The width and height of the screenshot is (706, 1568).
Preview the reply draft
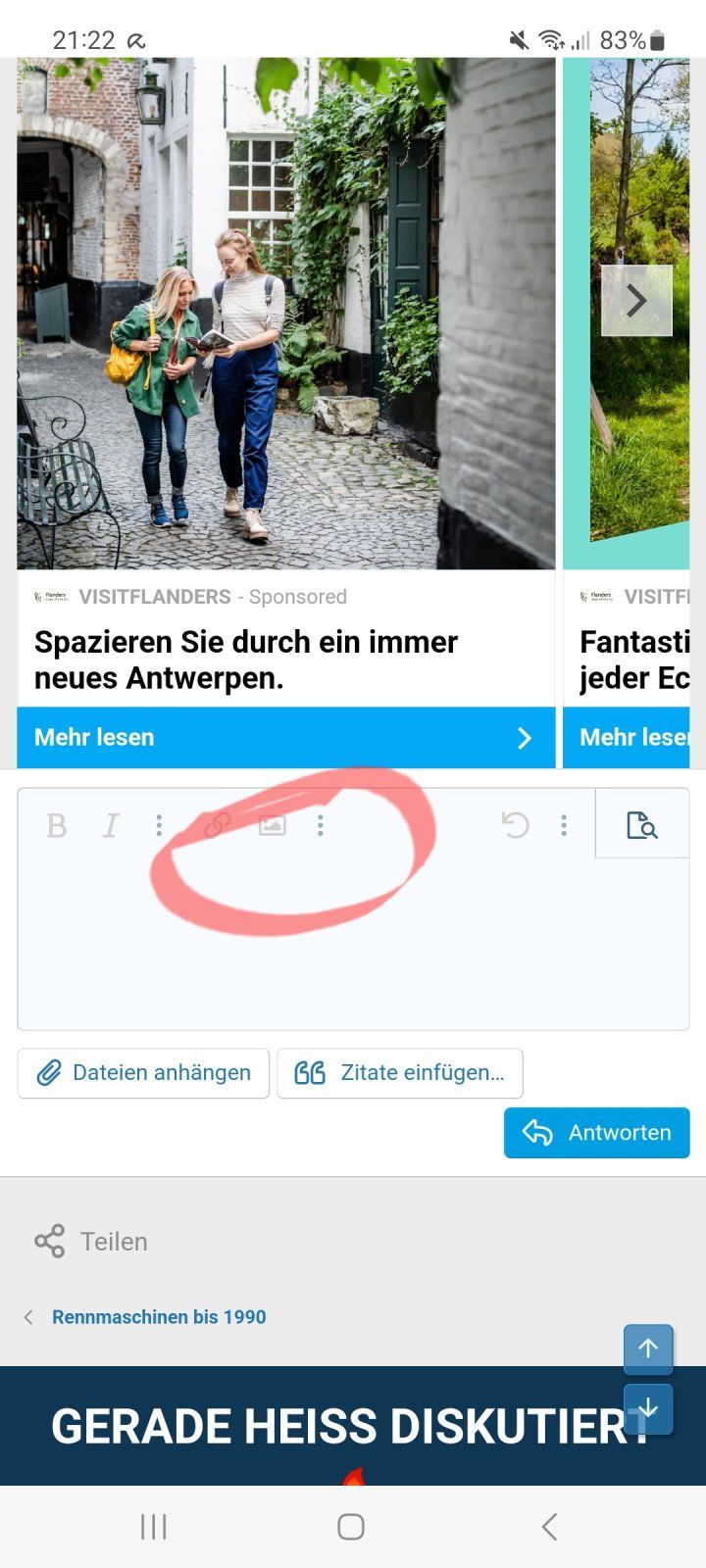641,825
